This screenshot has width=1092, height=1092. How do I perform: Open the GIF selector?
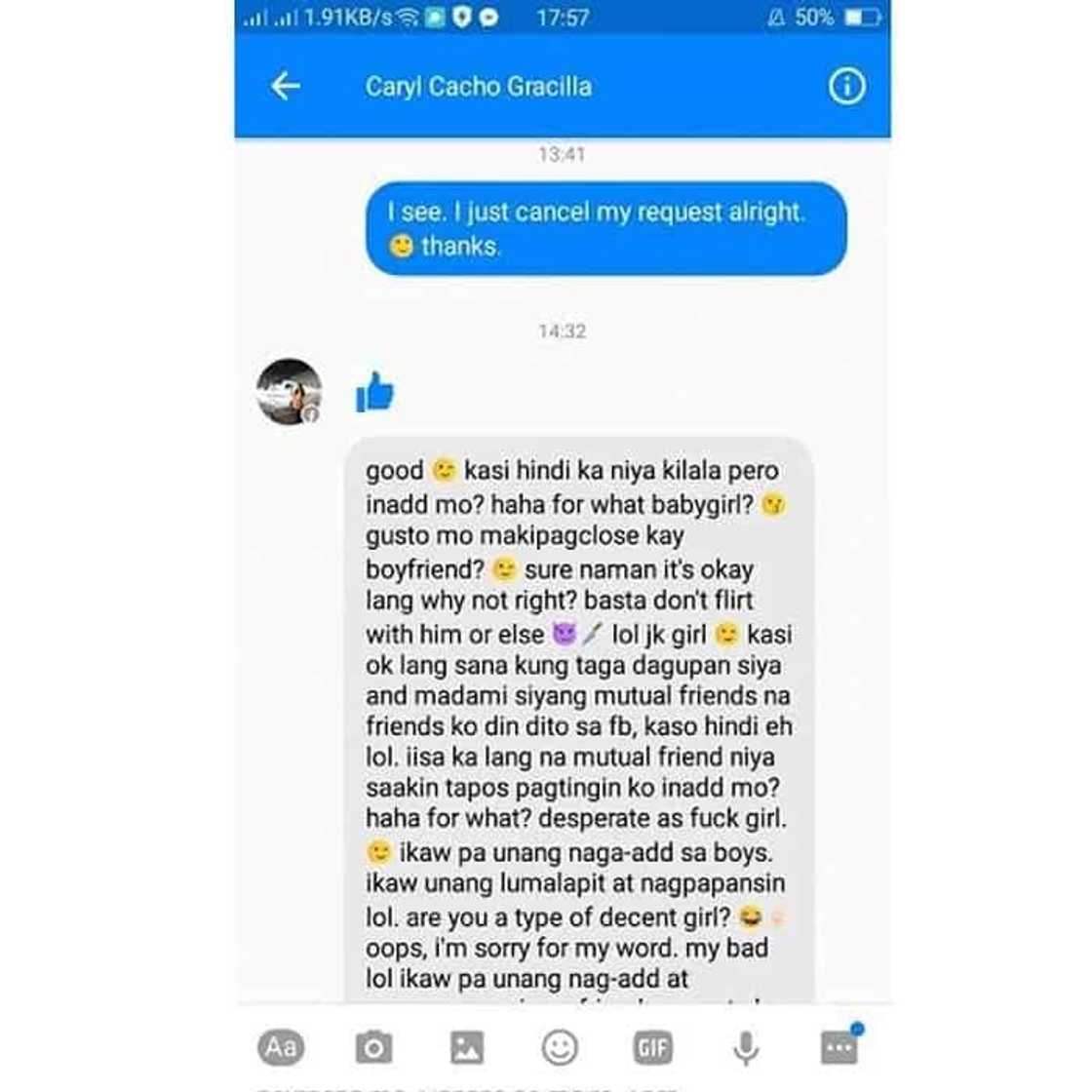(x=652, y=1048)
